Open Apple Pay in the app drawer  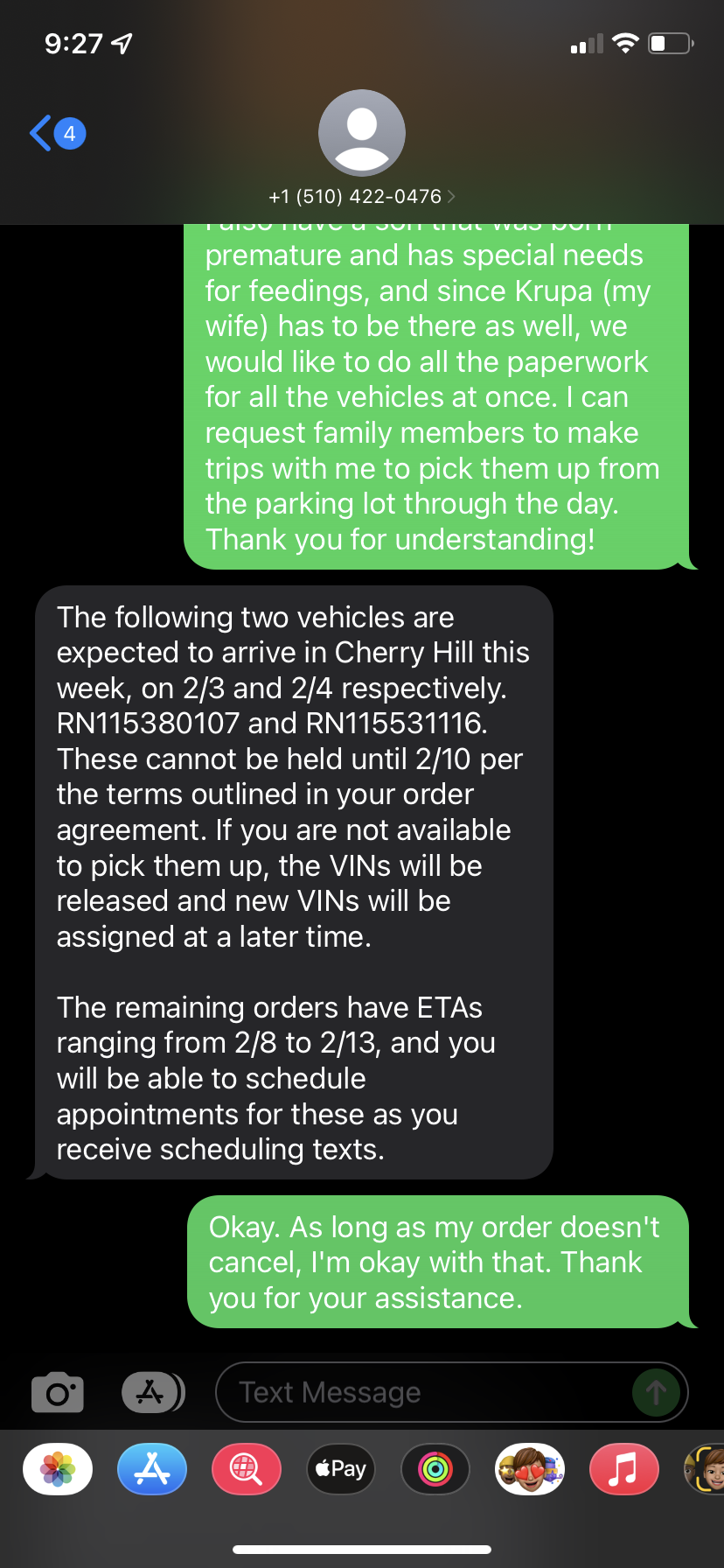point(341,1469)
